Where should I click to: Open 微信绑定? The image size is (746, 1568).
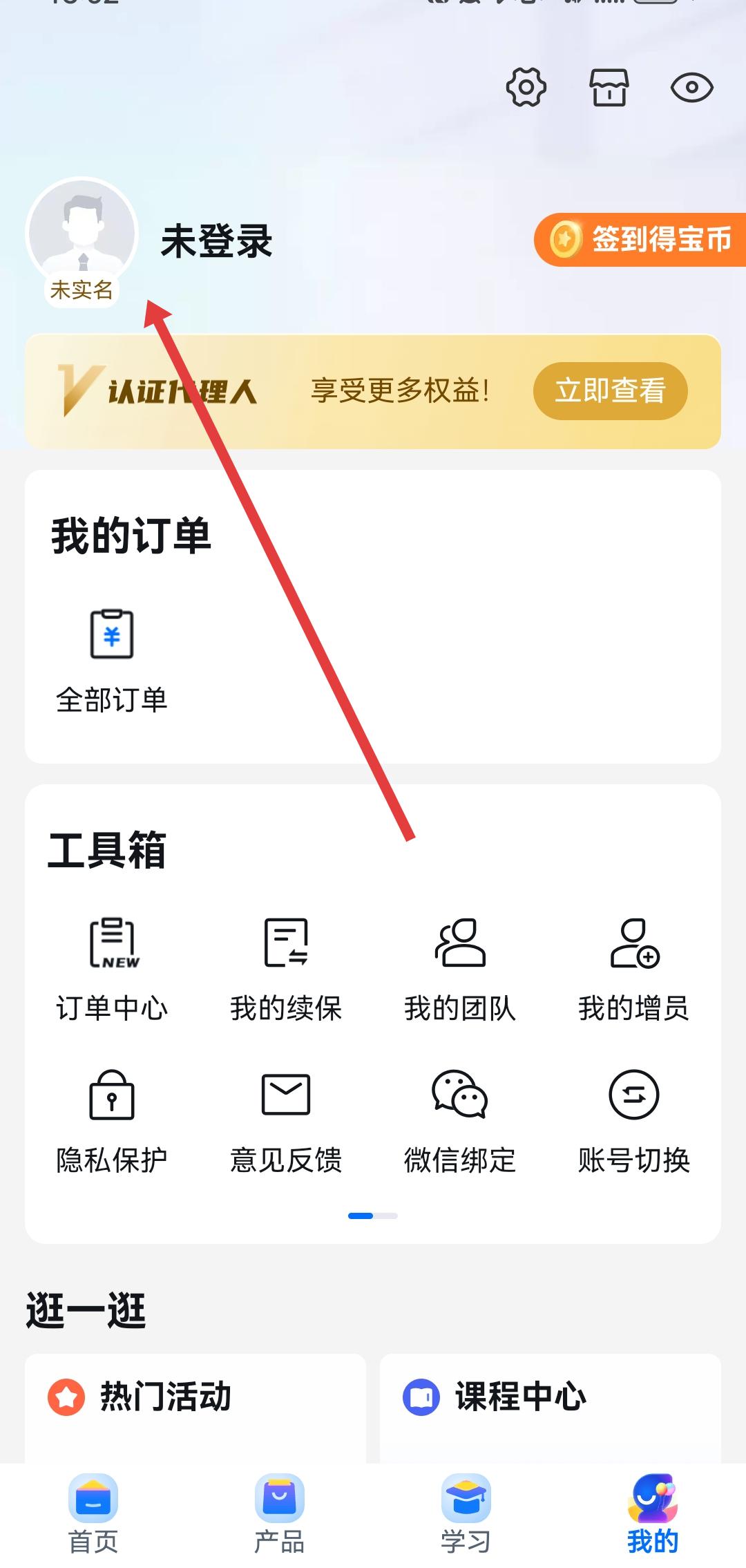460,1121
